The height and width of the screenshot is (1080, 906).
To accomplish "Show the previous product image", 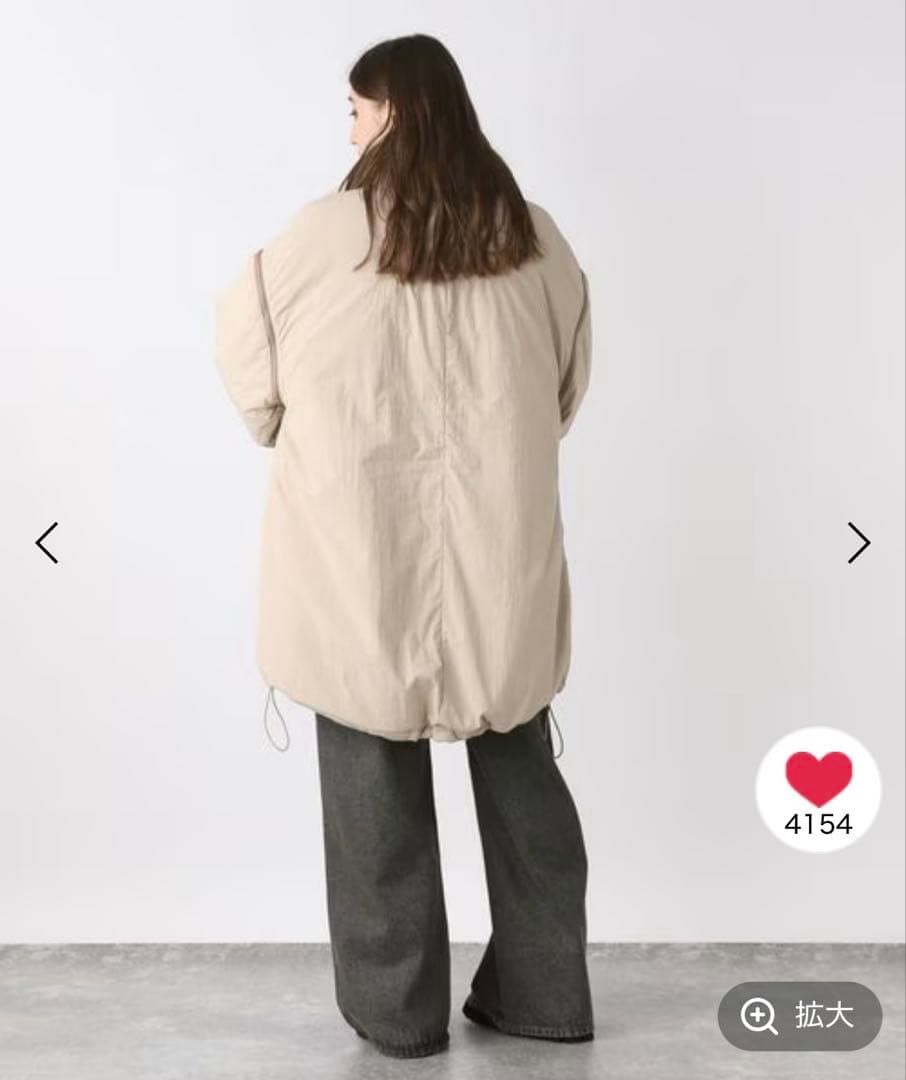I will (x=47, y=542).
